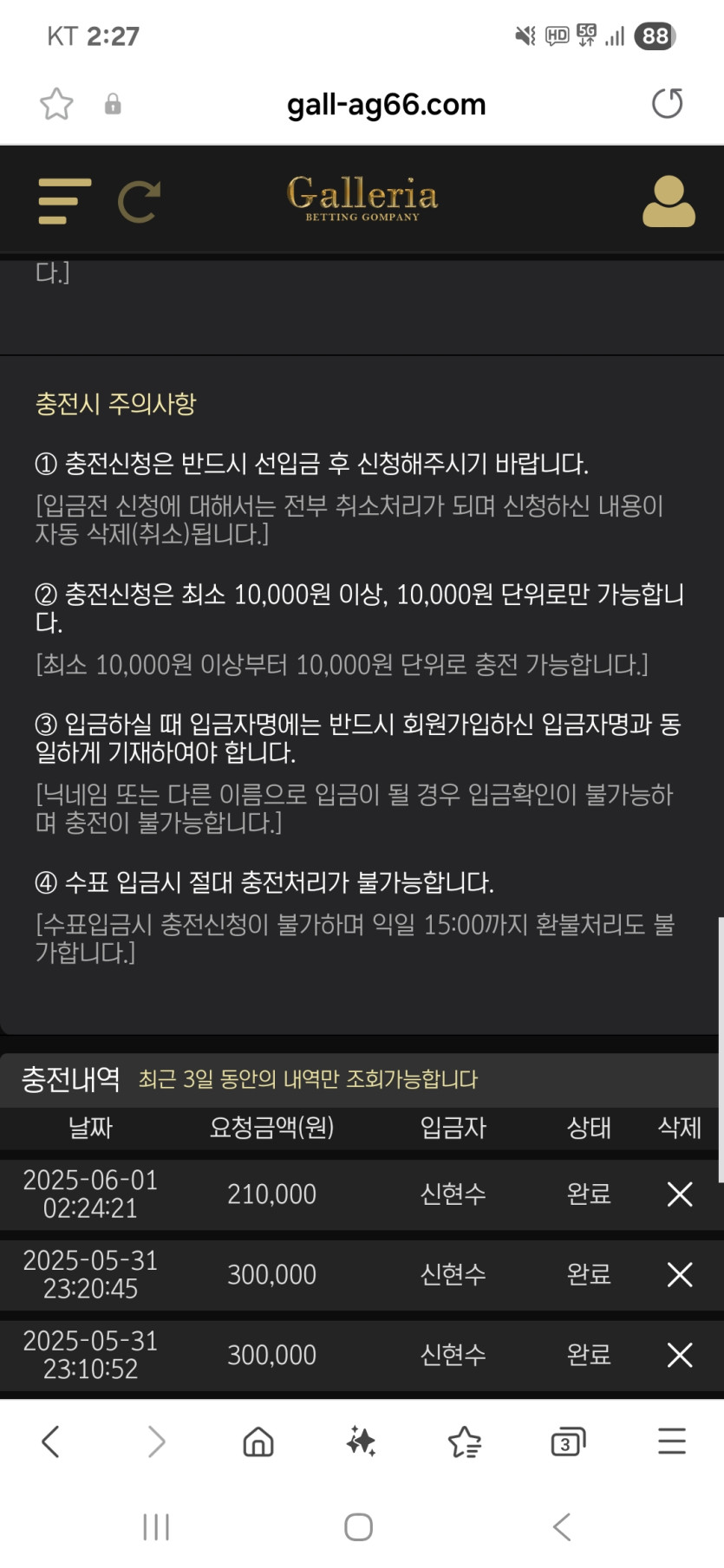The height and width of the screenshot is (1568, 724).
Task: Open the browser AI sparkle tool
Action: point(361,1442)
